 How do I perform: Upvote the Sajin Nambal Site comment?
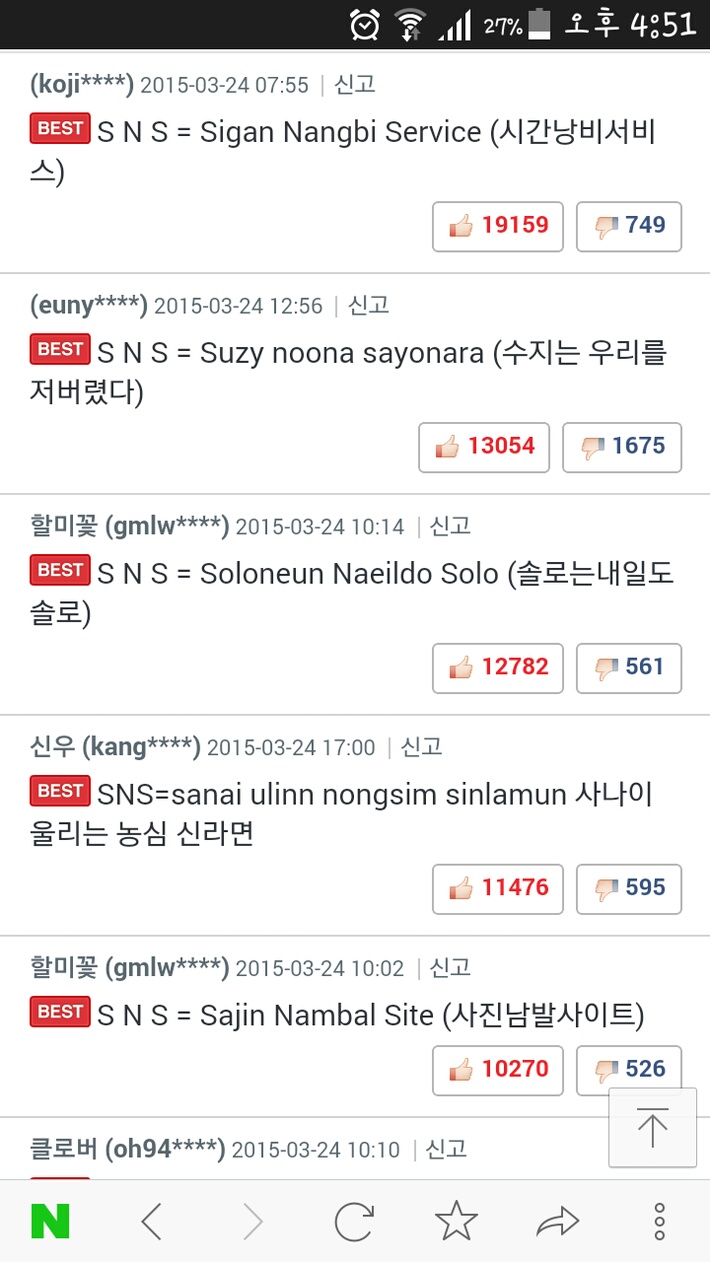[x=498, y=1070]
